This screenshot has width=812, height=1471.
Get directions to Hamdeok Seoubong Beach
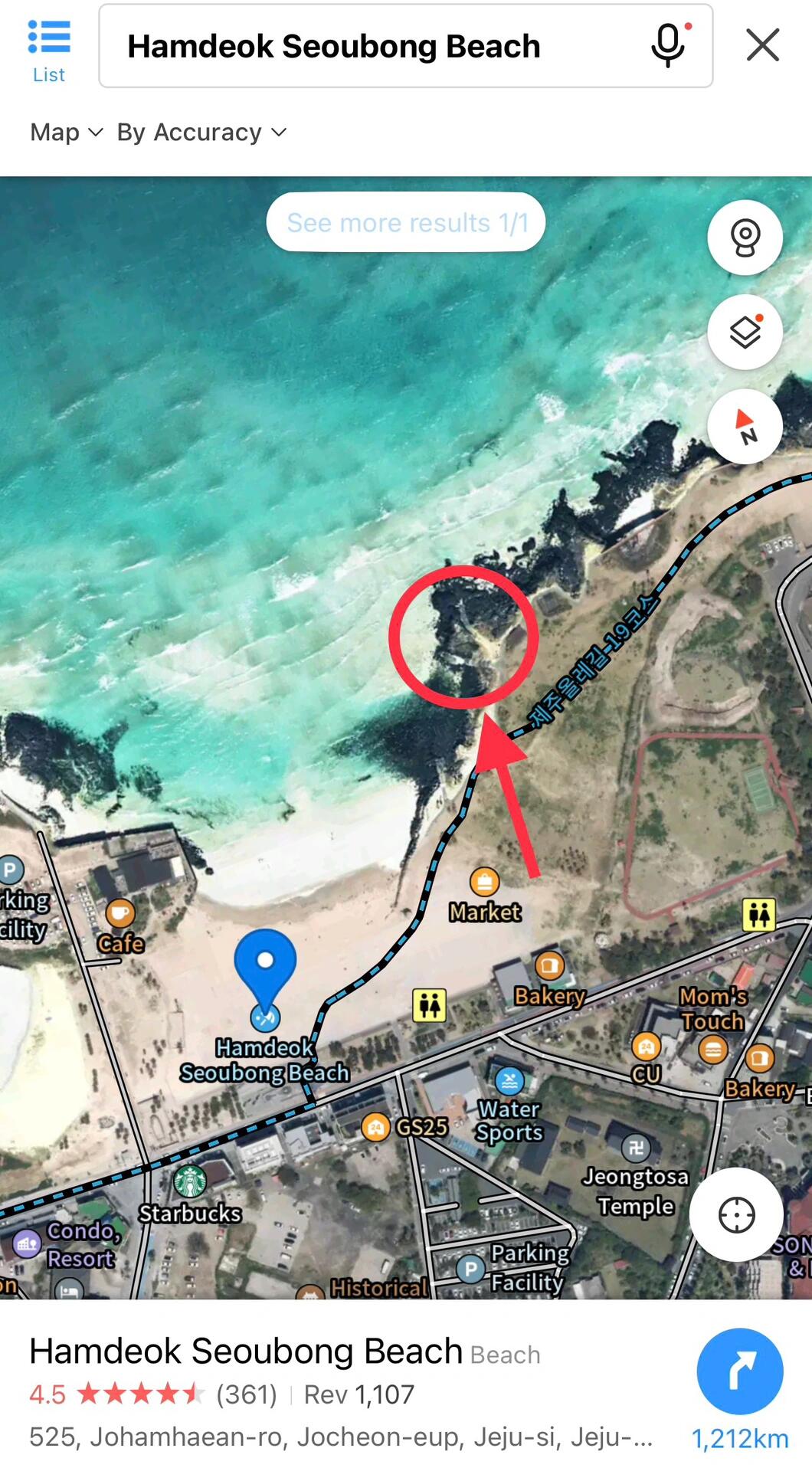739,1371
